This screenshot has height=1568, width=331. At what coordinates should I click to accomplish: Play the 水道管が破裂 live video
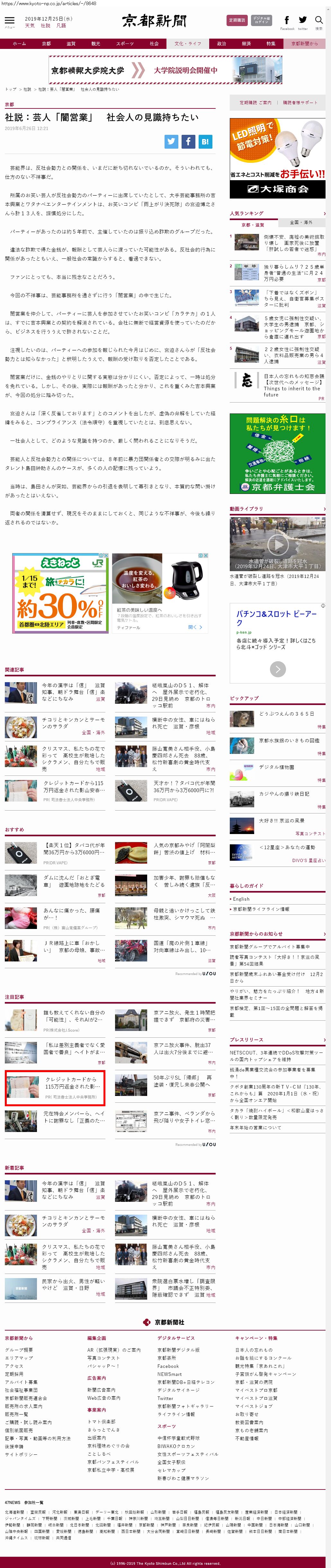click(x=277, y=543)
